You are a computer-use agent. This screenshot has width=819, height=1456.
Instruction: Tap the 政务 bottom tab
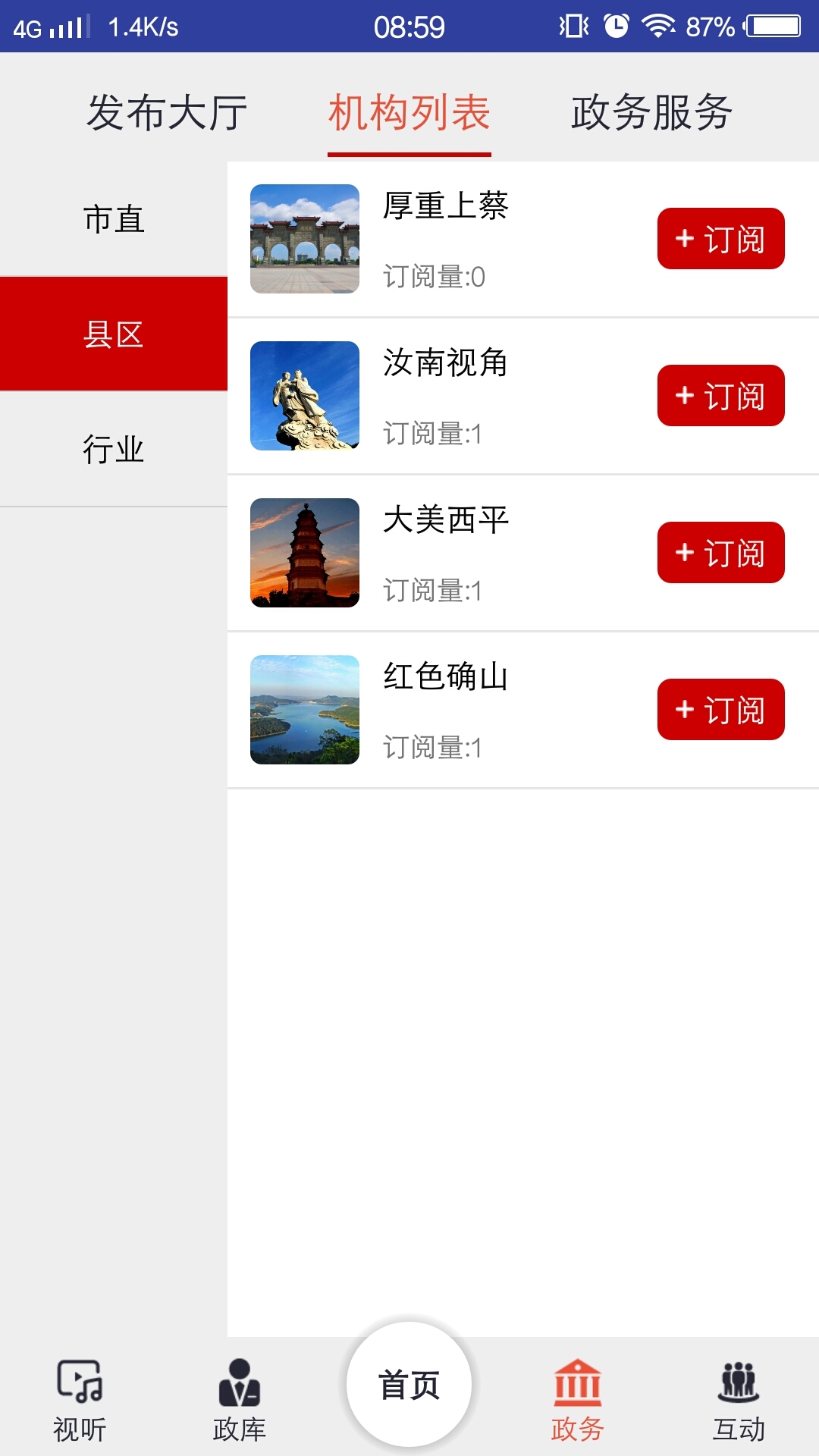(x=578, y=1400)
